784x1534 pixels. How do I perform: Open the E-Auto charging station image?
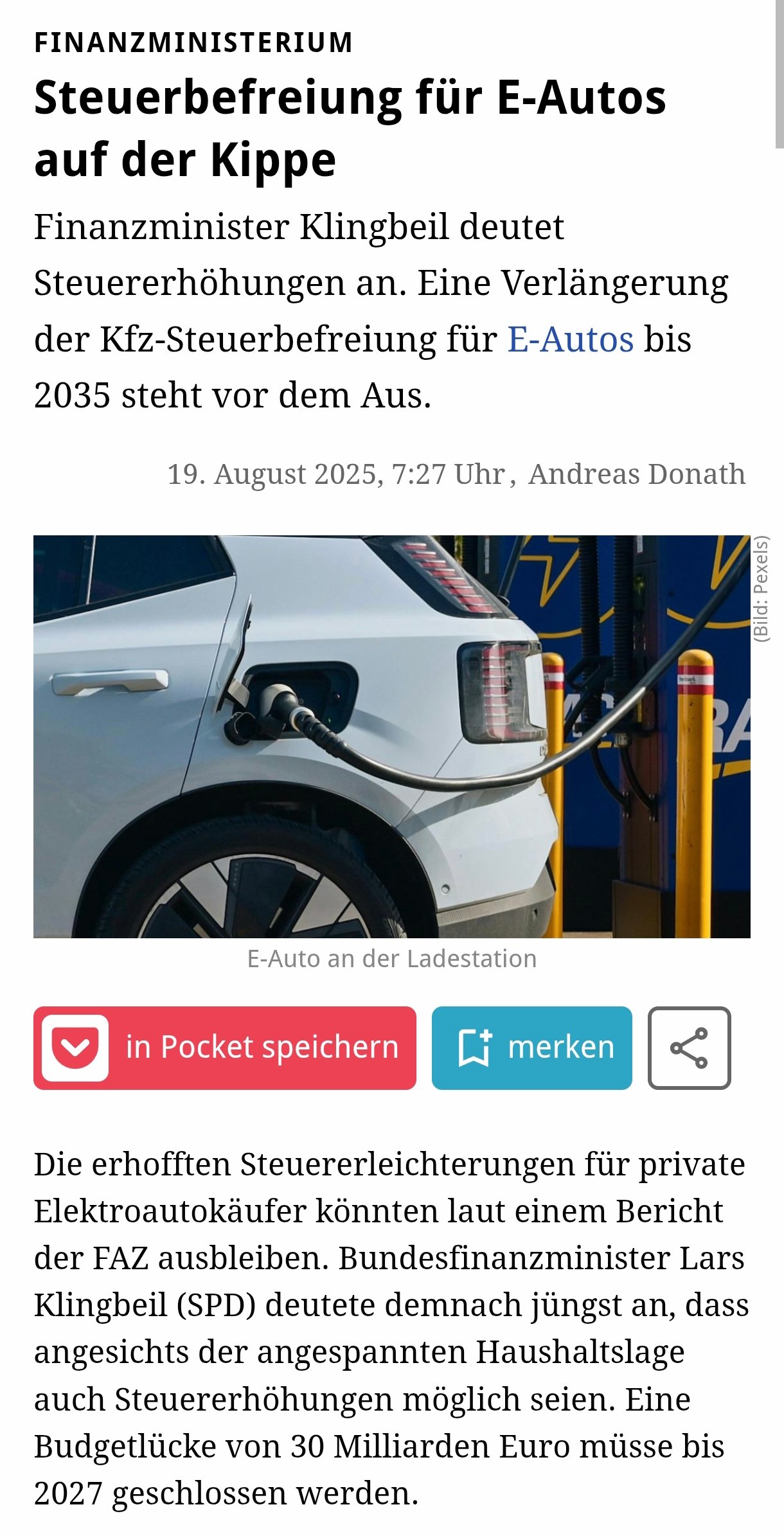(391, 736)
